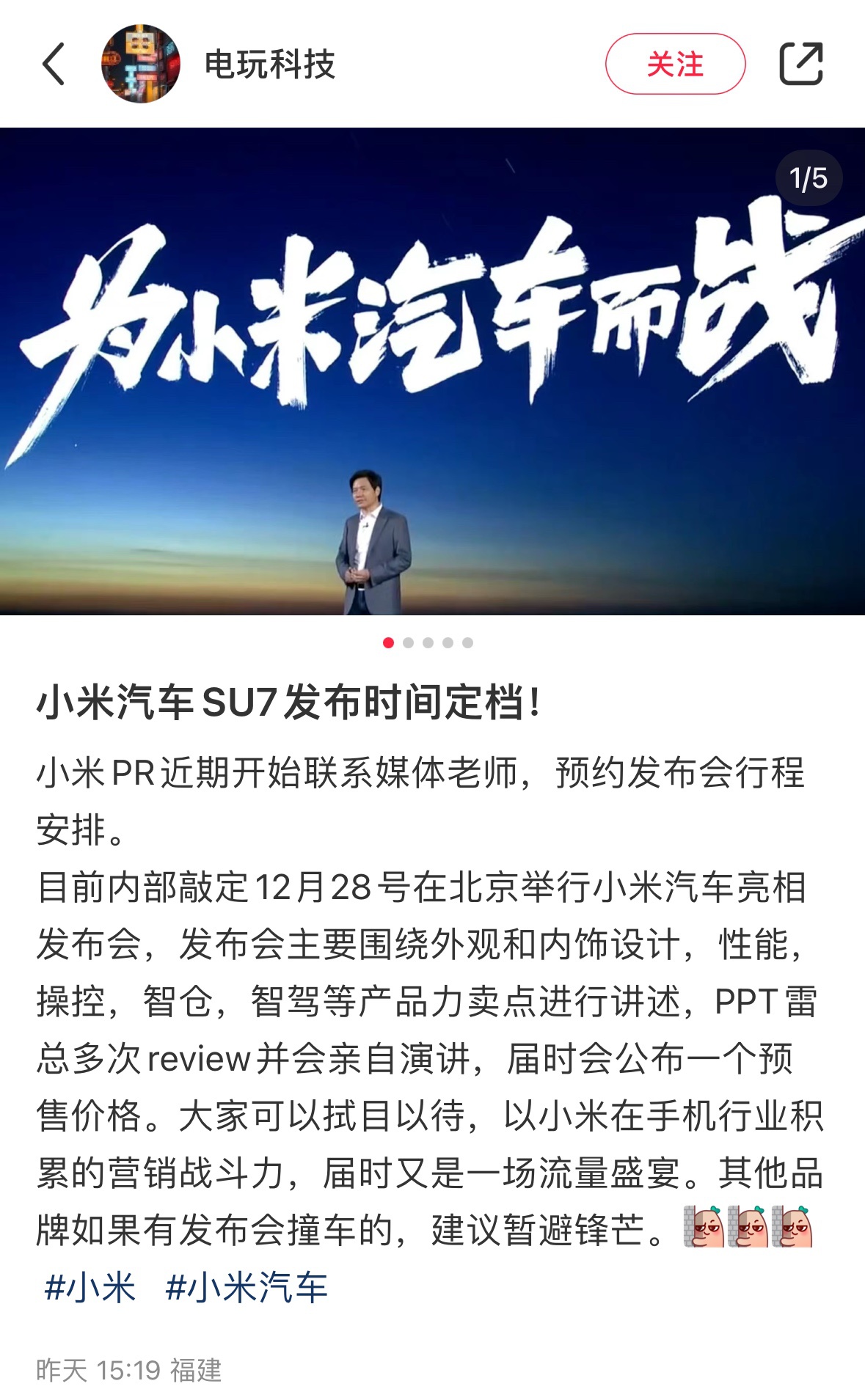Screen dimensions: 865x1400
Task: Open the #小米 hashtag
Action: 90,1288
